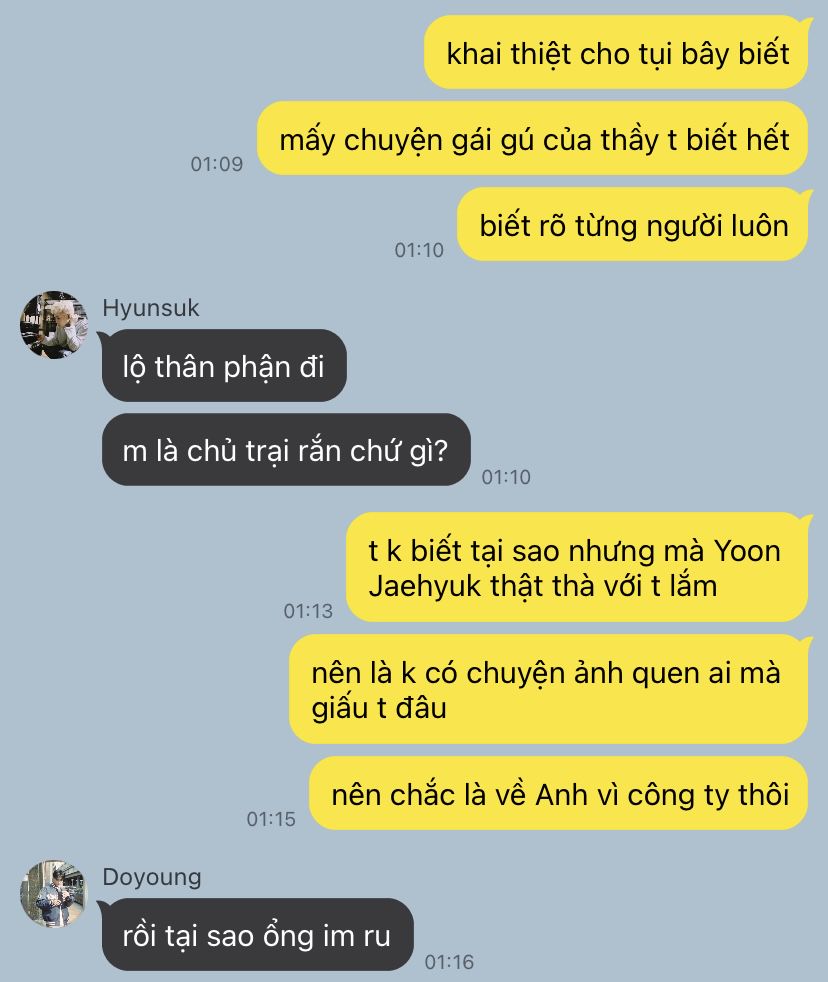Open Hyunsuk's profile picture
Viewport: 828px width, 982px height.
click(x=54, y=325)
